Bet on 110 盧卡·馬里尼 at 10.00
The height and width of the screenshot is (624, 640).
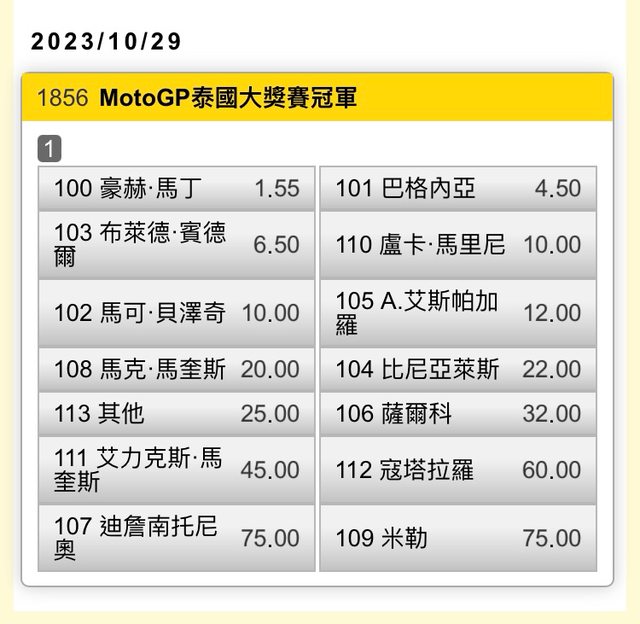(458, 244)
